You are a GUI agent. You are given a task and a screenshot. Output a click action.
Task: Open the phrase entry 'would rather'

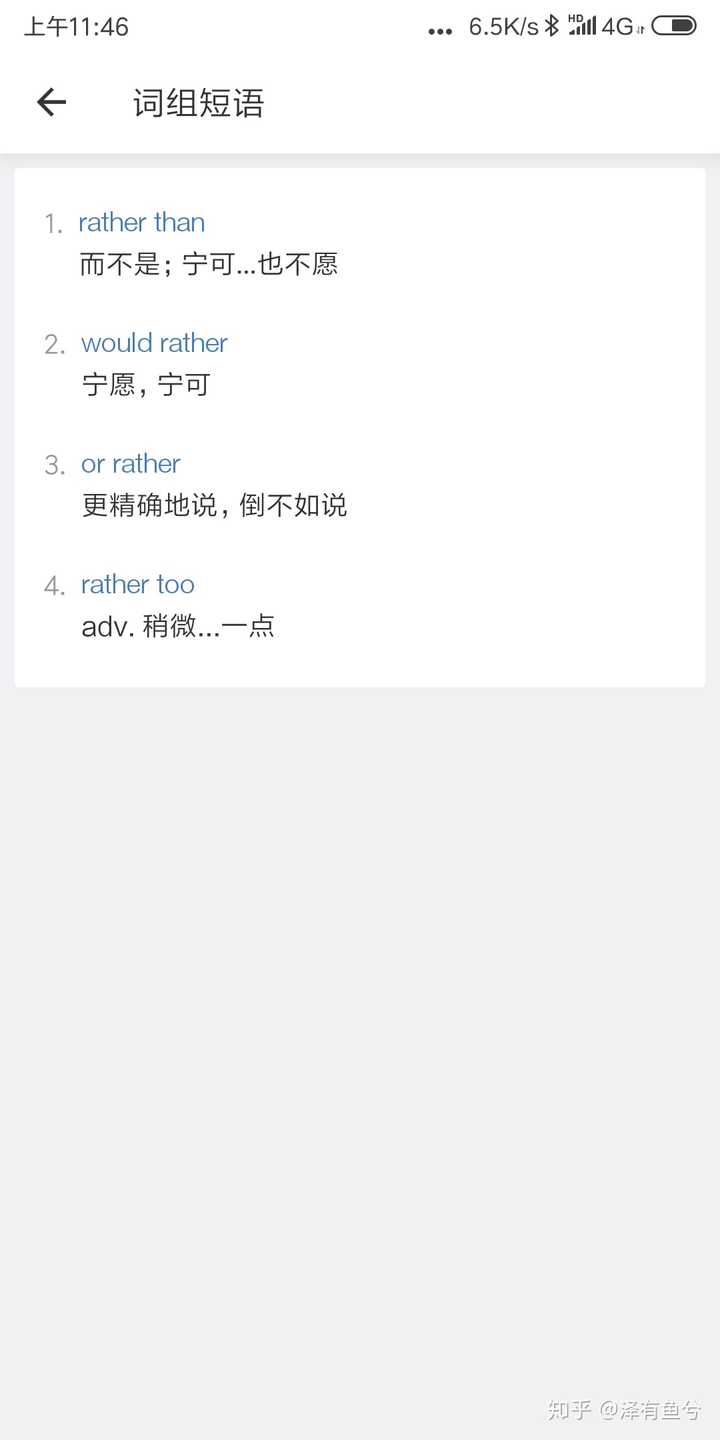pyautogui.click(x=154, y=343)
